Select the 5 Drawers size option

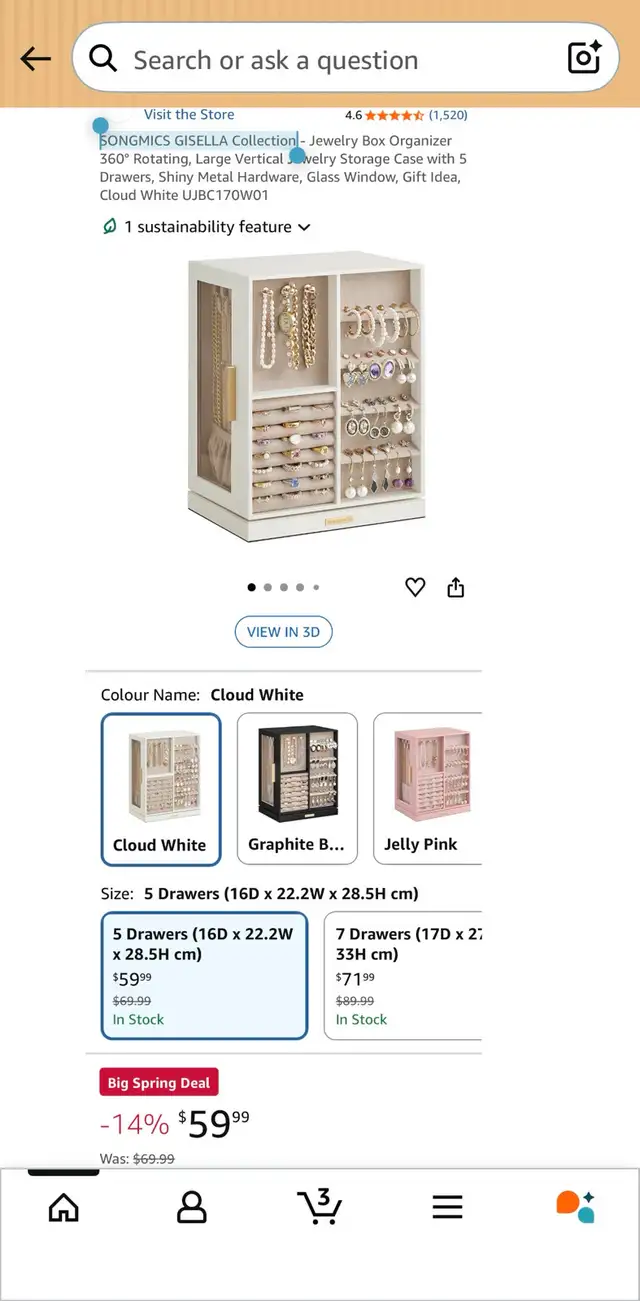[204, 975]
